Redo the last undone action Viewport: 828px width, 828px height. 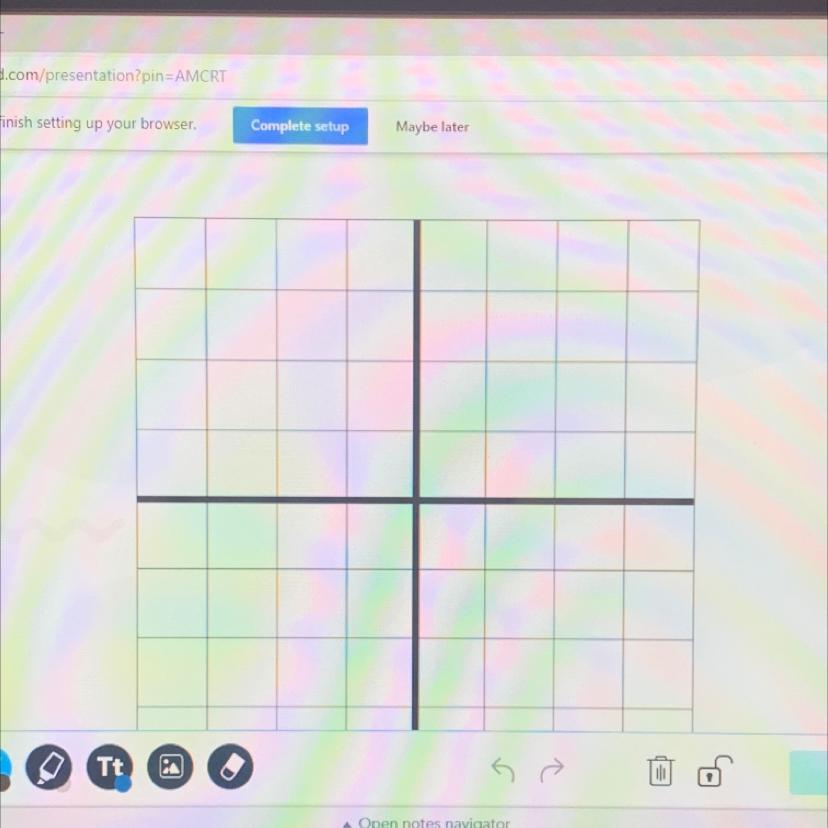point(552,770)
